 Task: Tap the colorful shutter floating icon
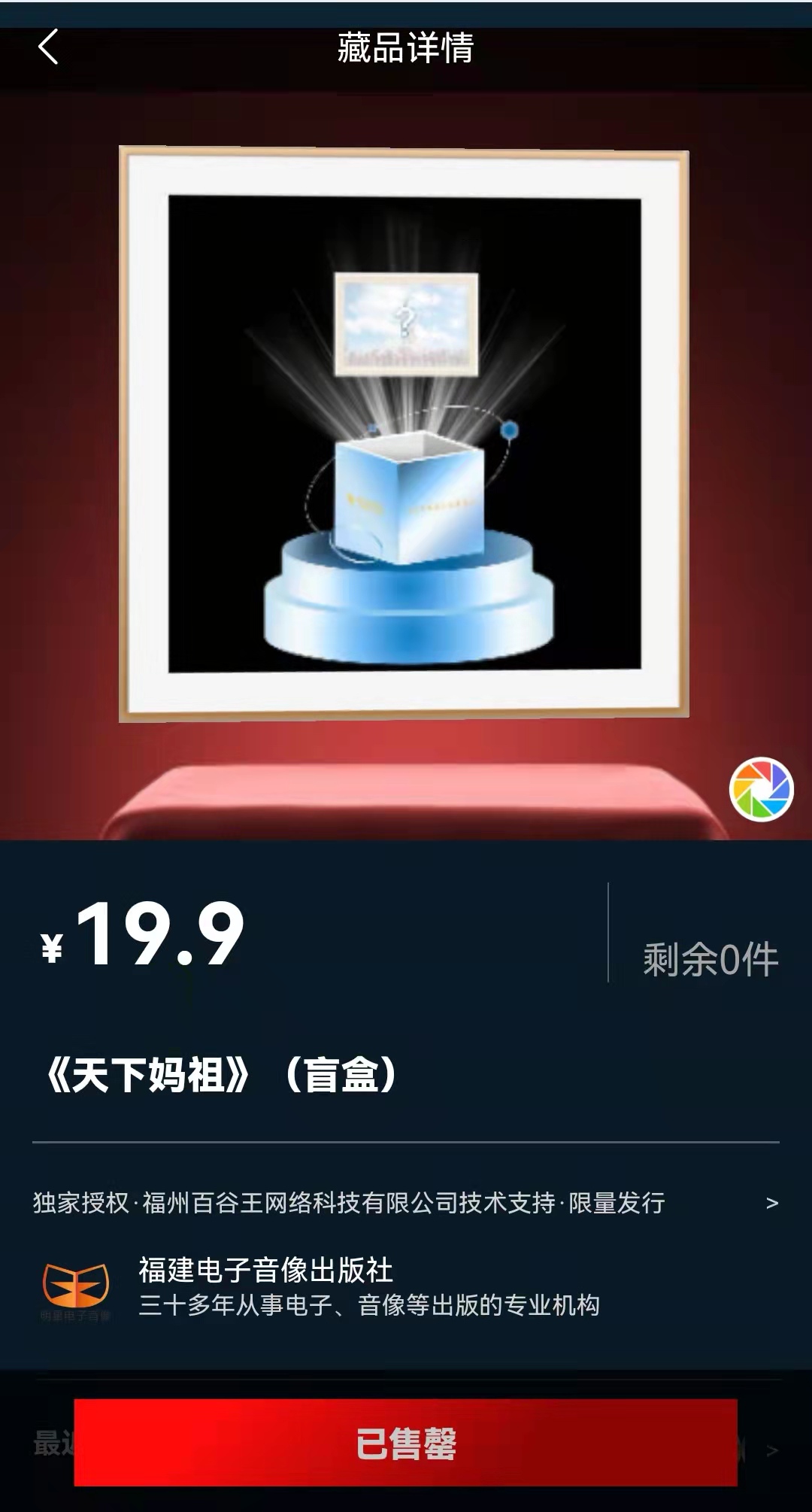click(x=761, y=789)
